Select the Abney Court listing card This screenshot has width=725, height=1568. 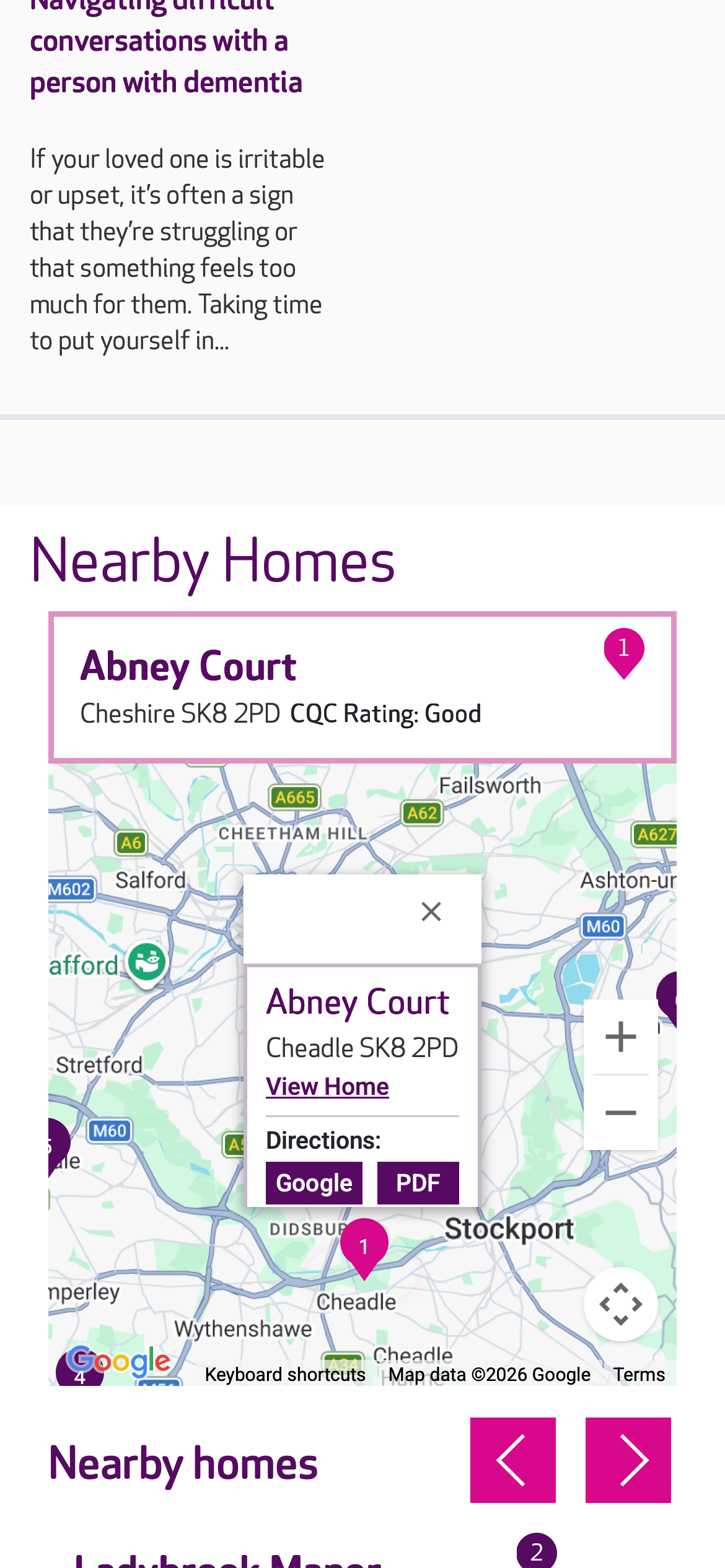pyautogui.click(x=362, y=687)
